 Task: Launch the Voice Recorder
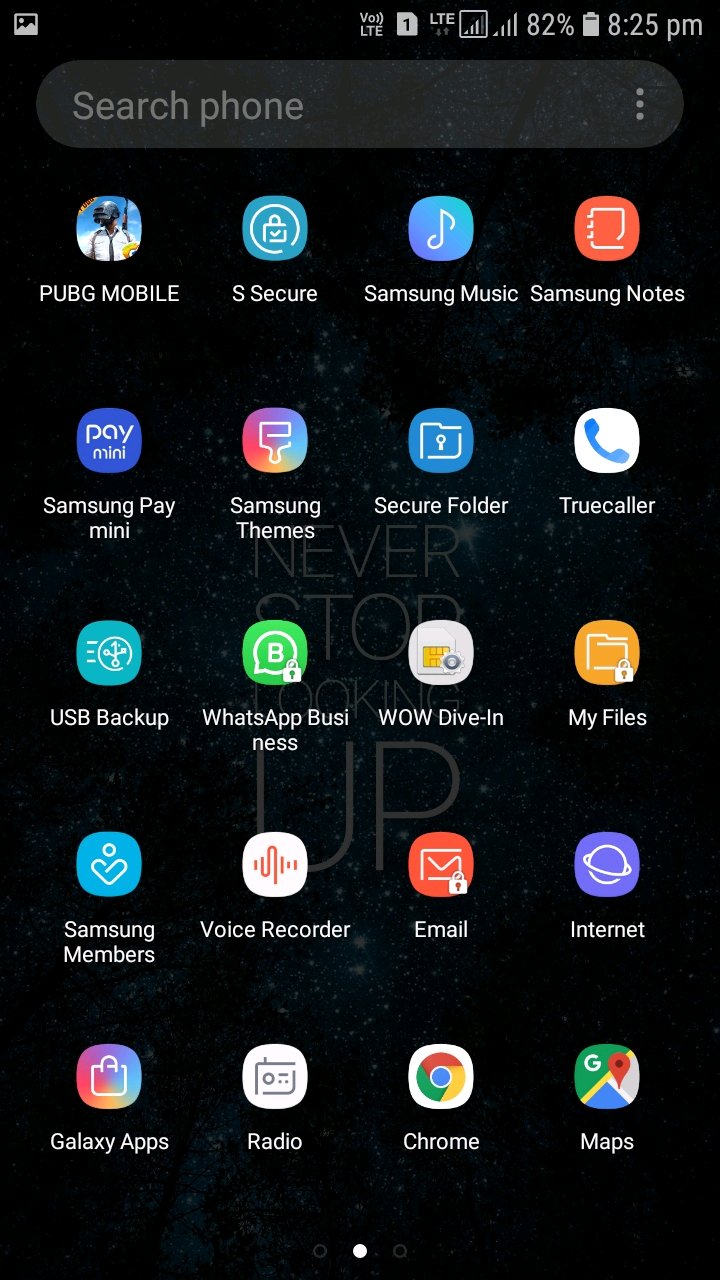coord(274,863)
